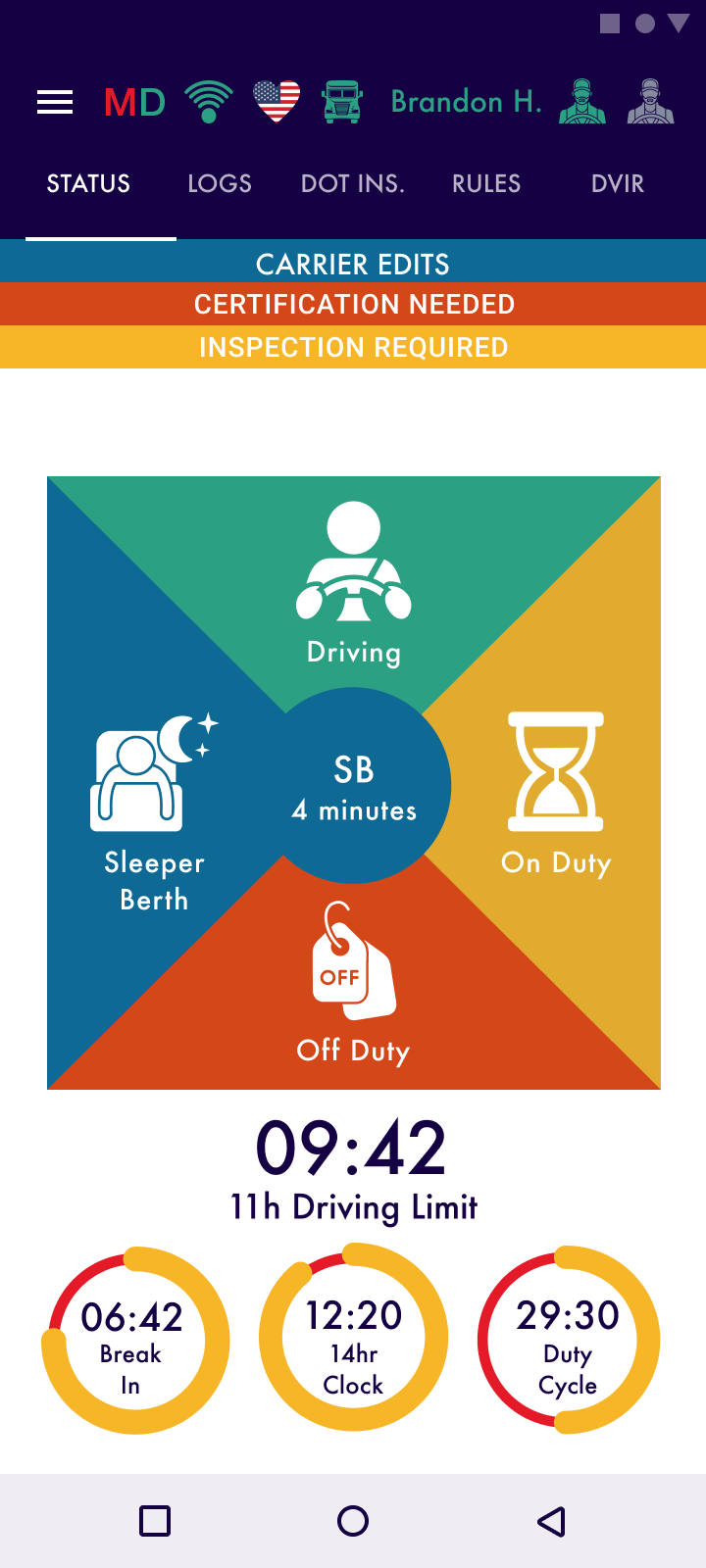Select the Off Duty status

353,990
